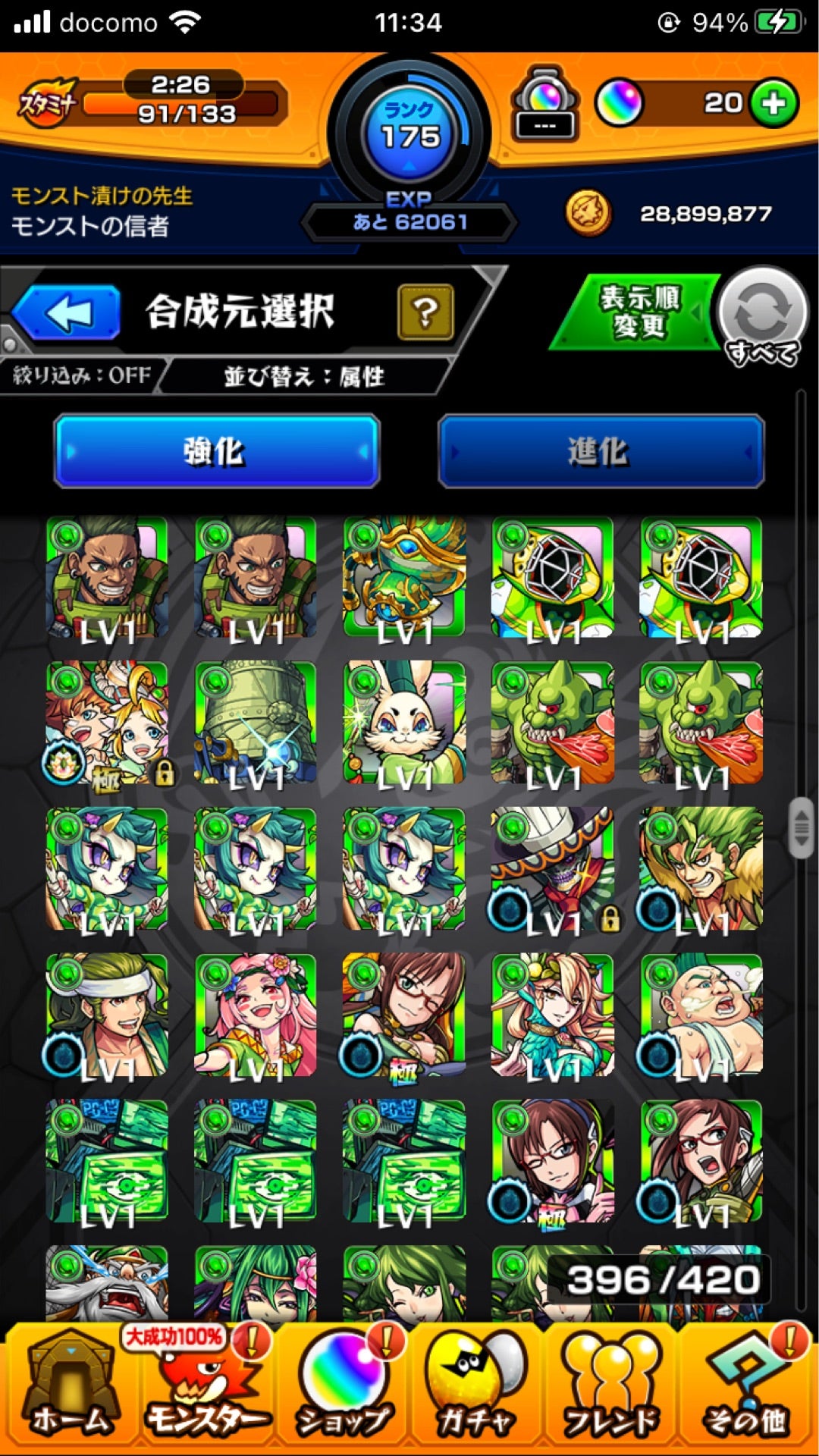Viewport: 819px width, 1456px height.
Task: Pick the pink-haired flower girl monster
Action: [x=255, y=1015]
